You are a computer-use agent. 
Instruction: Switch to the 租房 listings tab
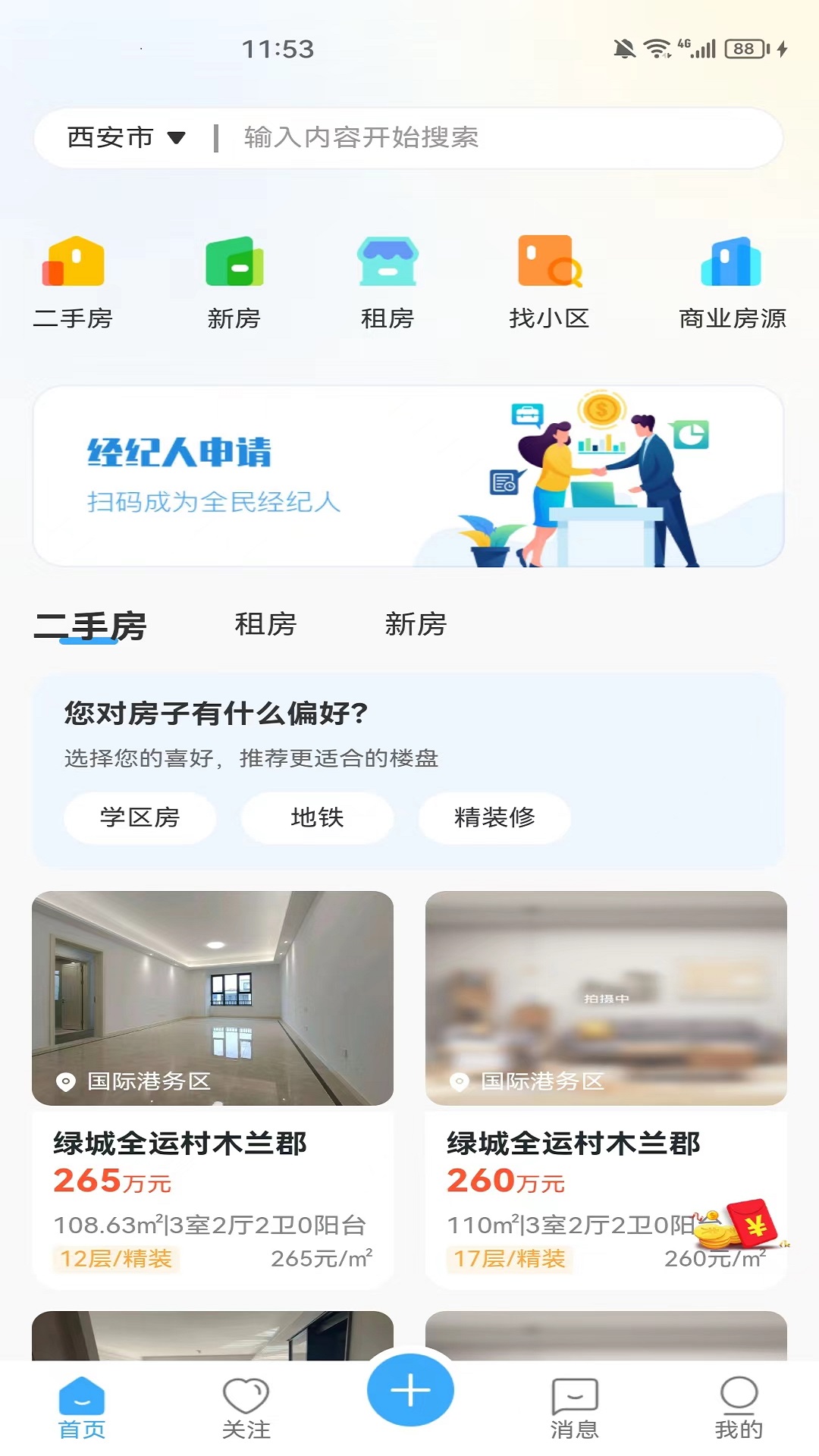coord(265,624)
